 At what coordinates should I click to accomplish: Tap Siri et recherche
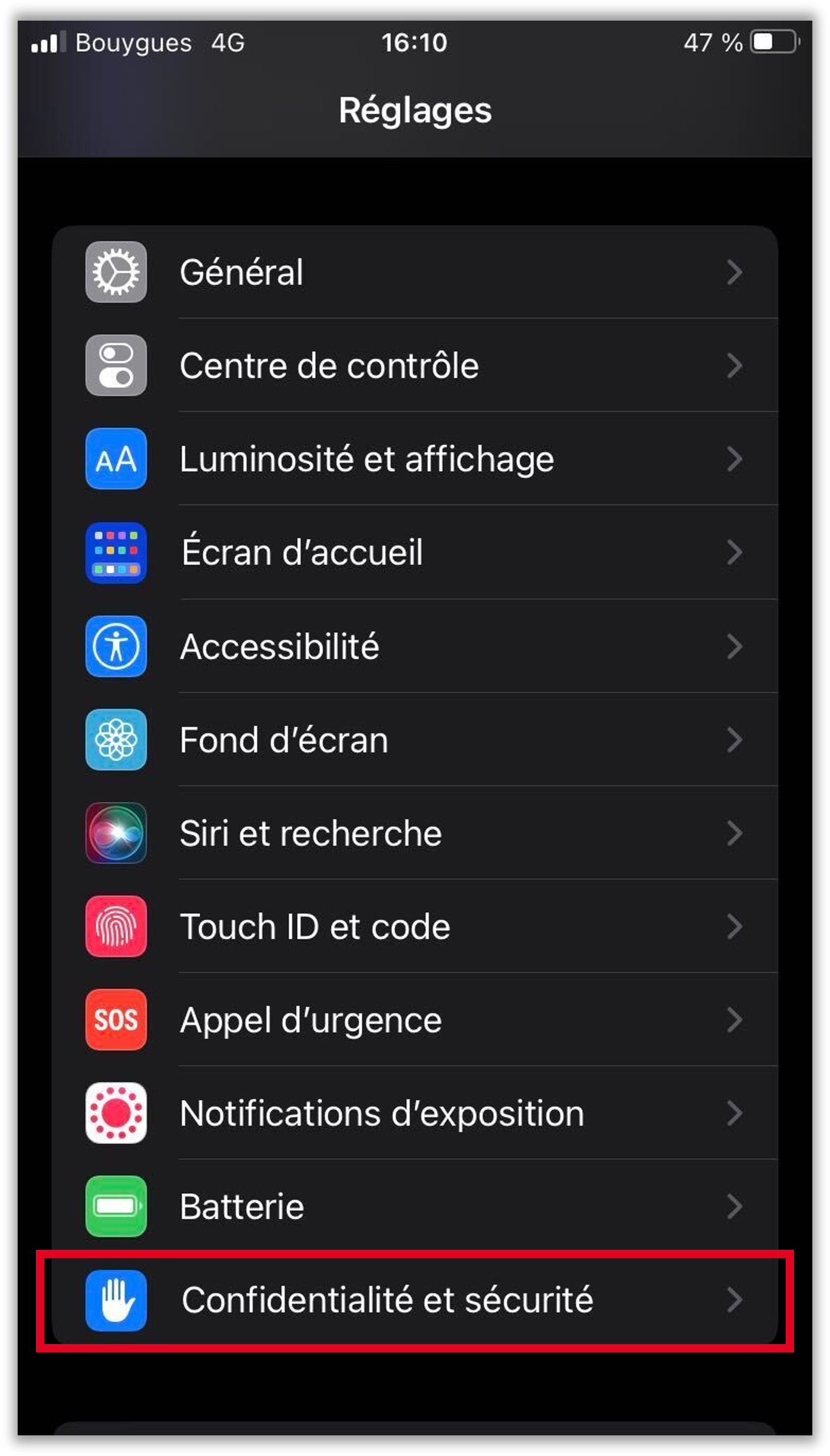pos(415,833)
